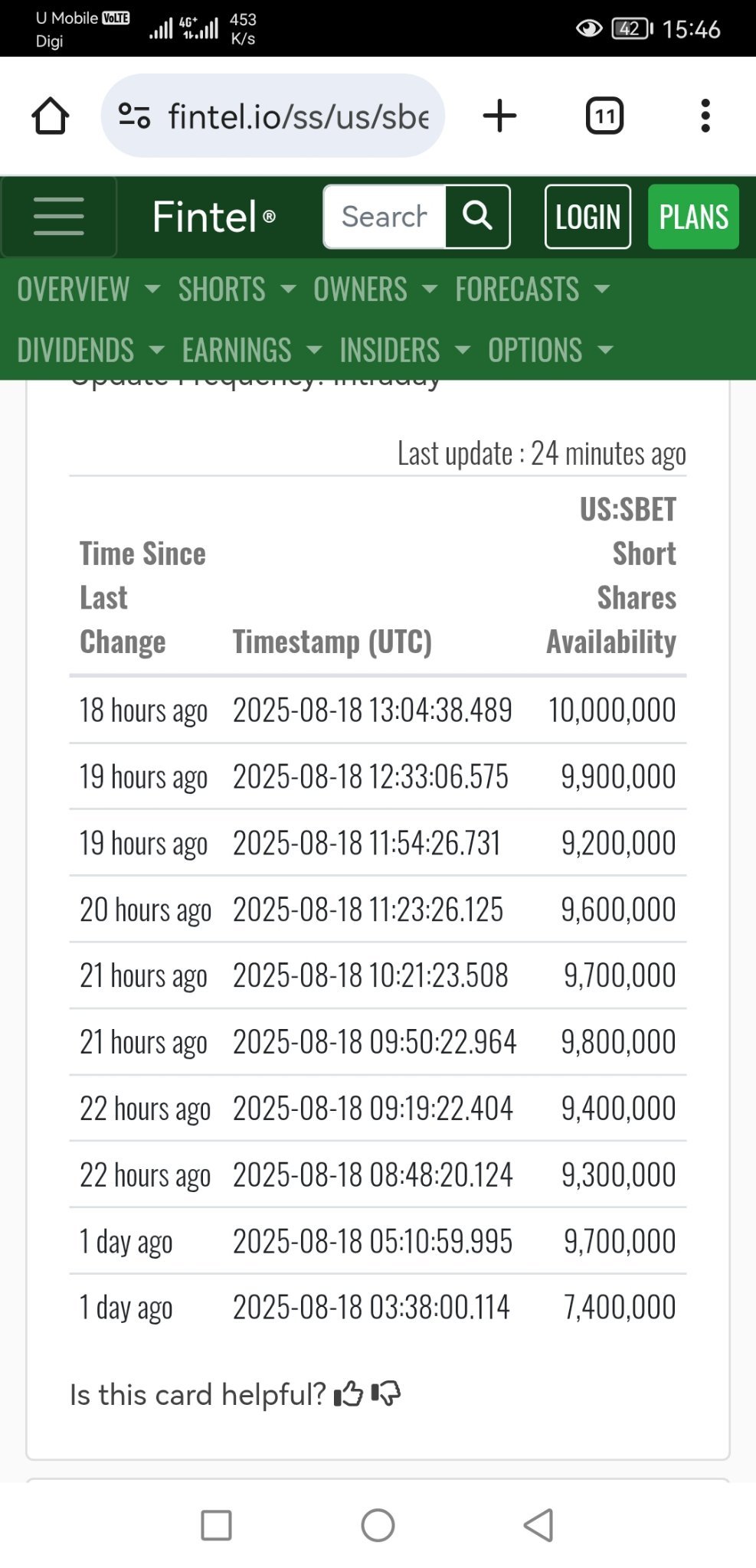
Task: Expand the OPTIONS dropdown
Action: [x=551, y=350]
